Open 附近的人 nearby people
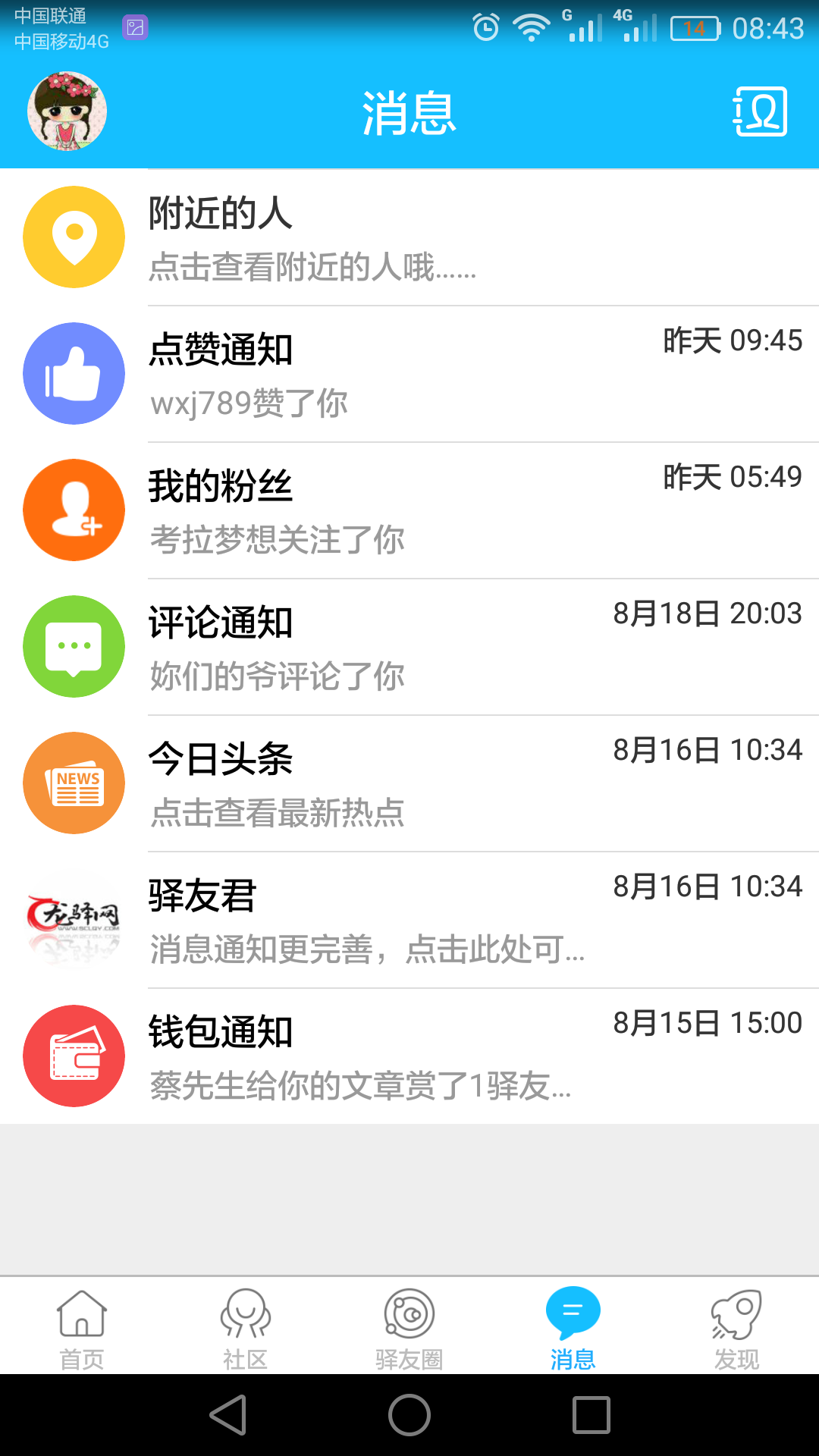 tap(409, 237)
